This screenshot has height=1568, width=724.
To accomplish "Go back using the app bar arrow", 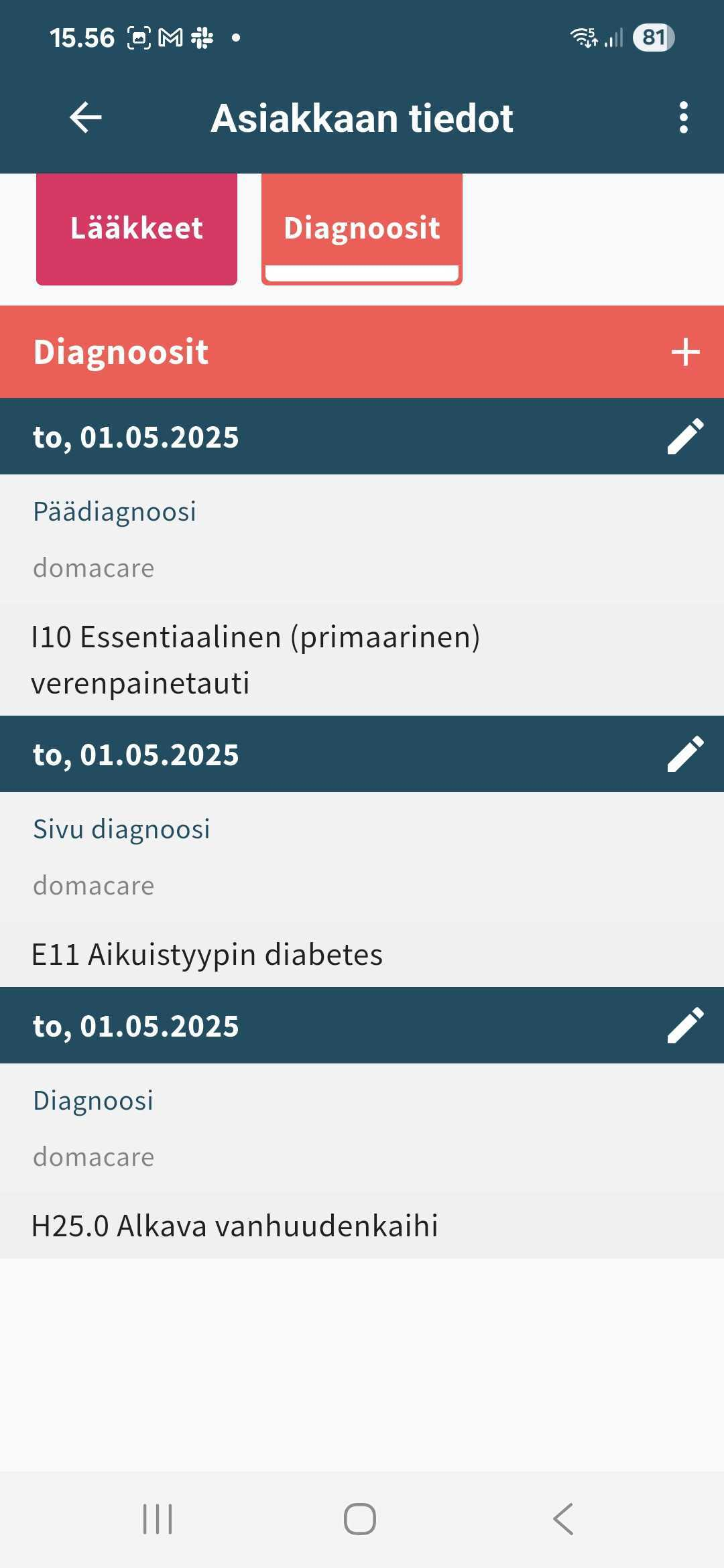I will click(x=86, y=118).
